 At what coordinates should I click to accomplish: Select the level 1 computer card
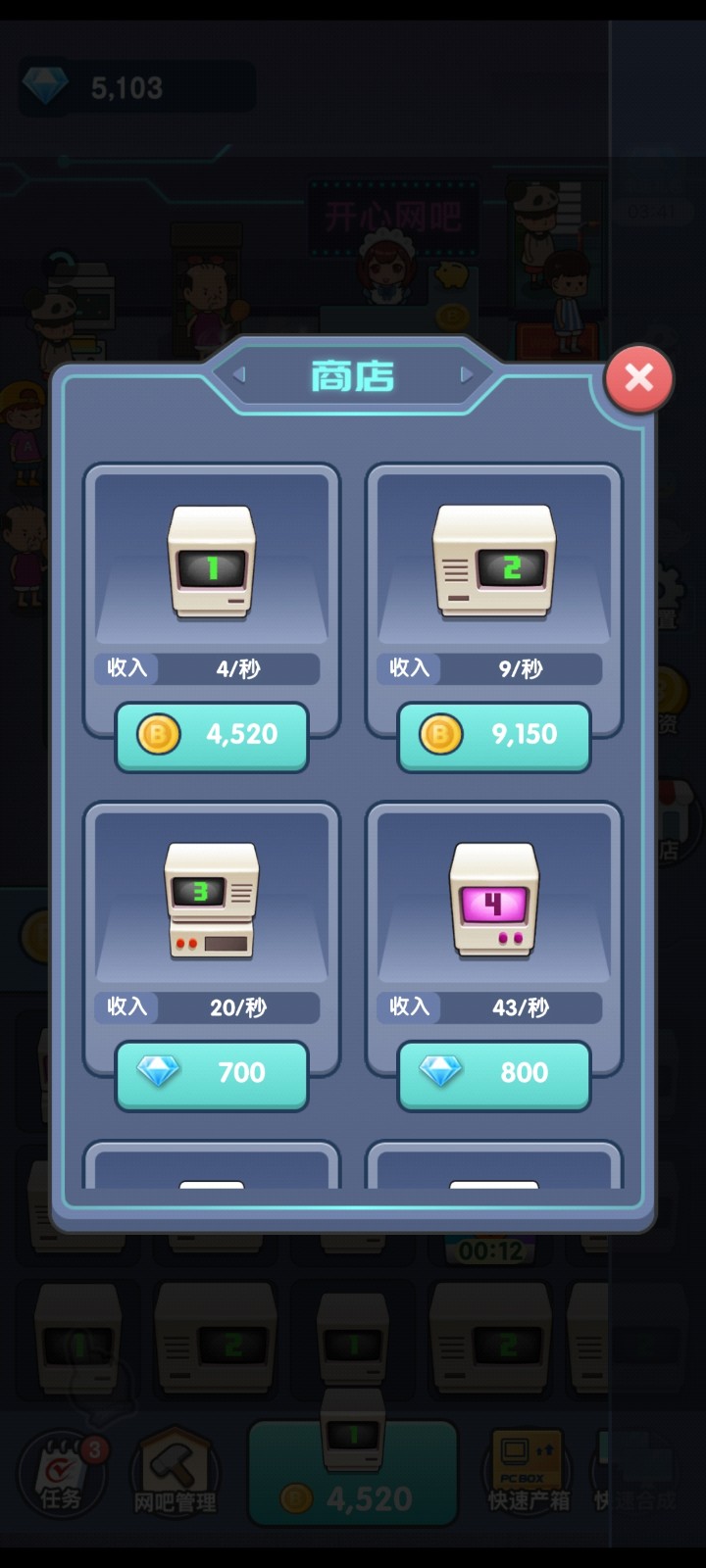coord(212,563)
